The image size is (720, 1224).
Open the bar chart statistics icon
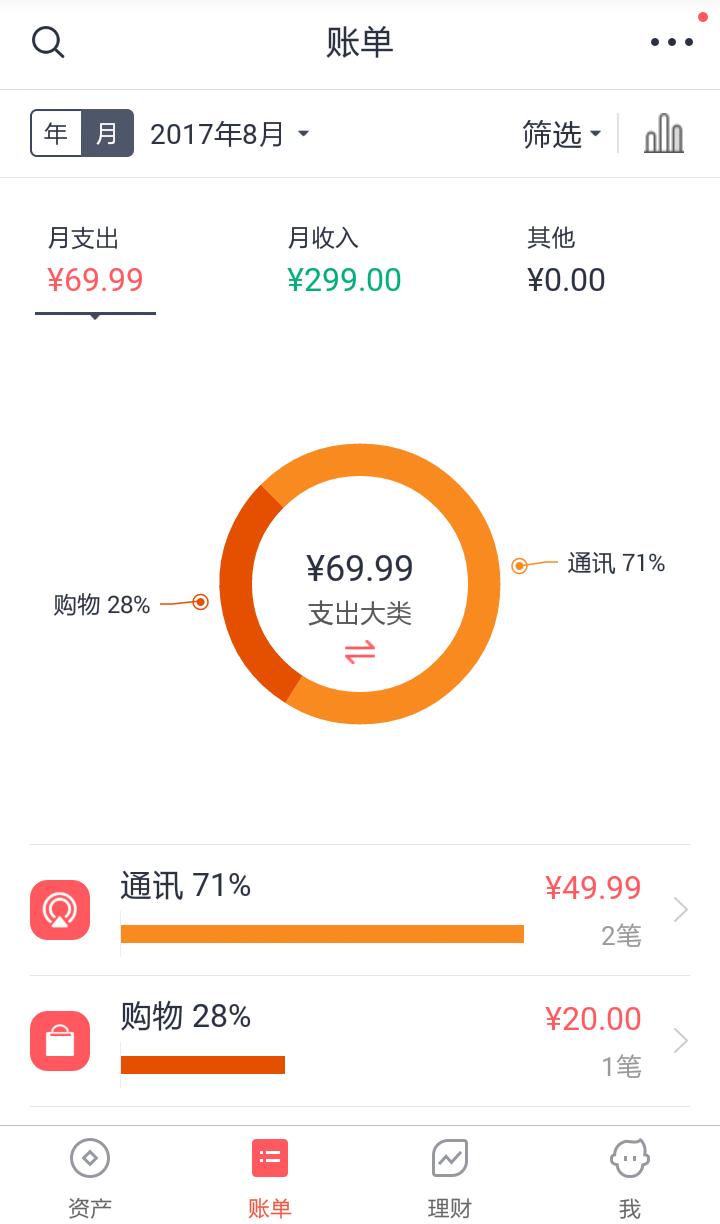[664, 134]
